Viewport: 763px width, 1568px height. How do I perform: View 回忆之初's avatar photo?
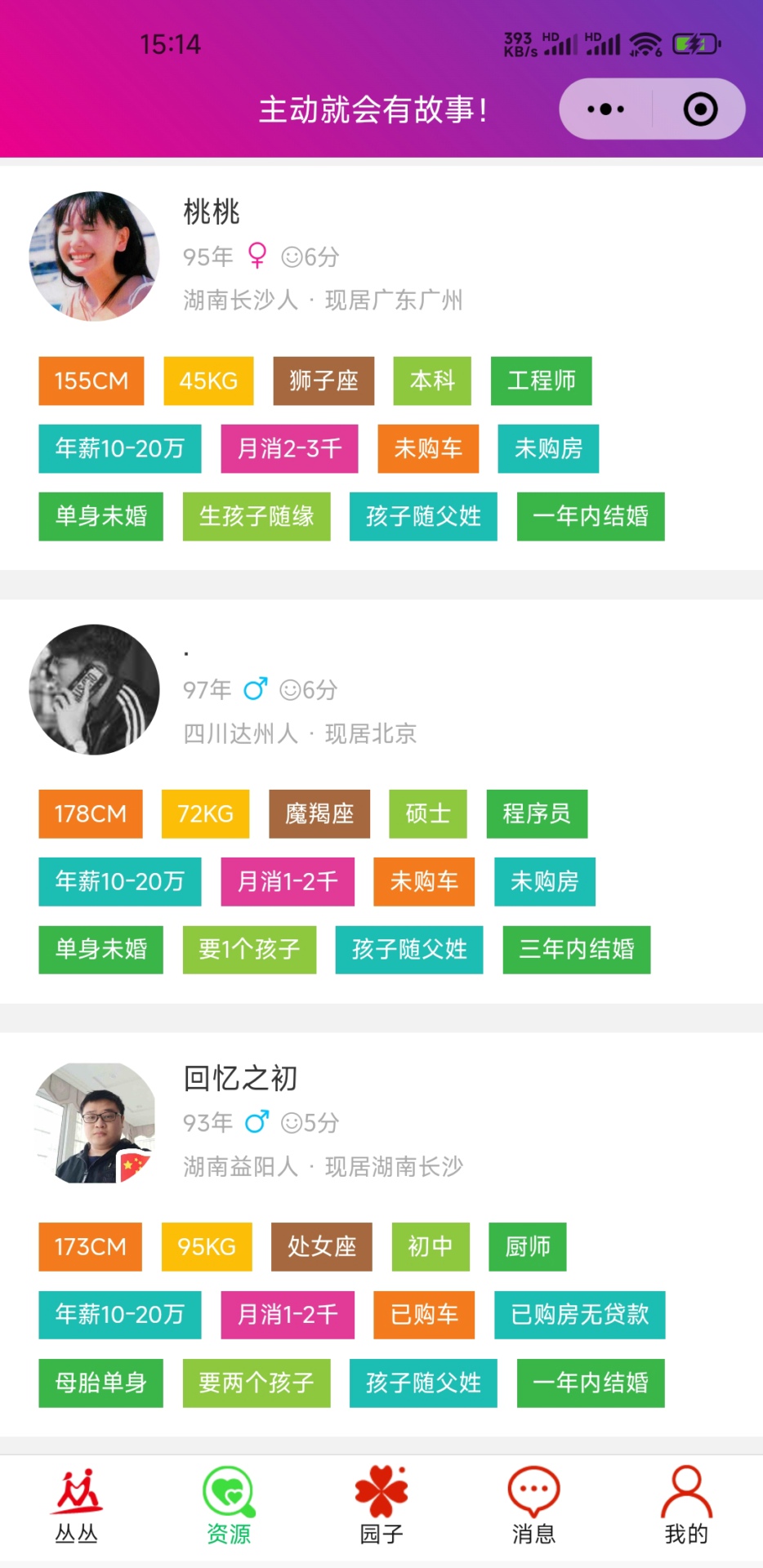tap(94, 1123)
